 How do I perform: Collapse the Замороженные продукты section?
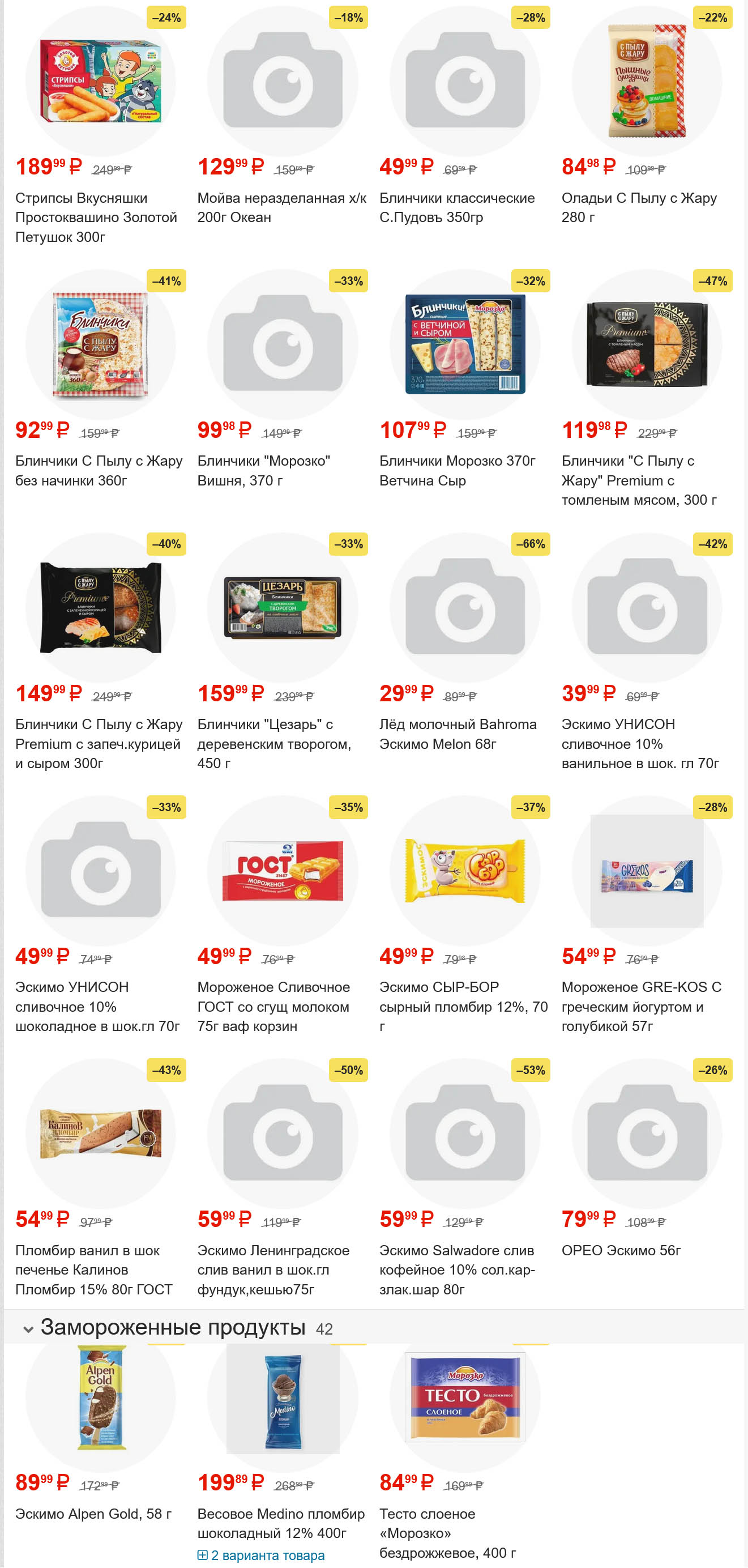28,1329
